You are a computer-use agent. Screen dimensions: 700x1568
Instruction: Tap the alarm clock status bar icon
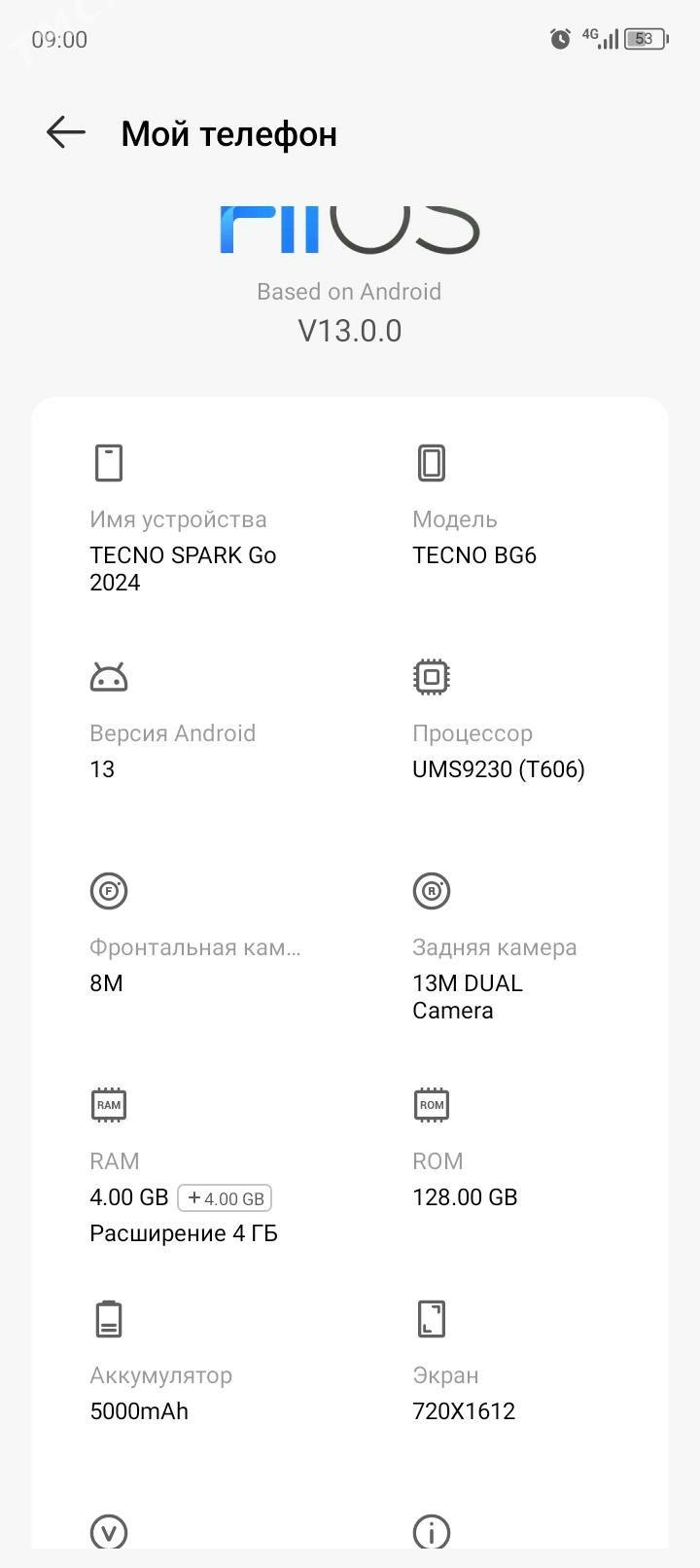560,39
